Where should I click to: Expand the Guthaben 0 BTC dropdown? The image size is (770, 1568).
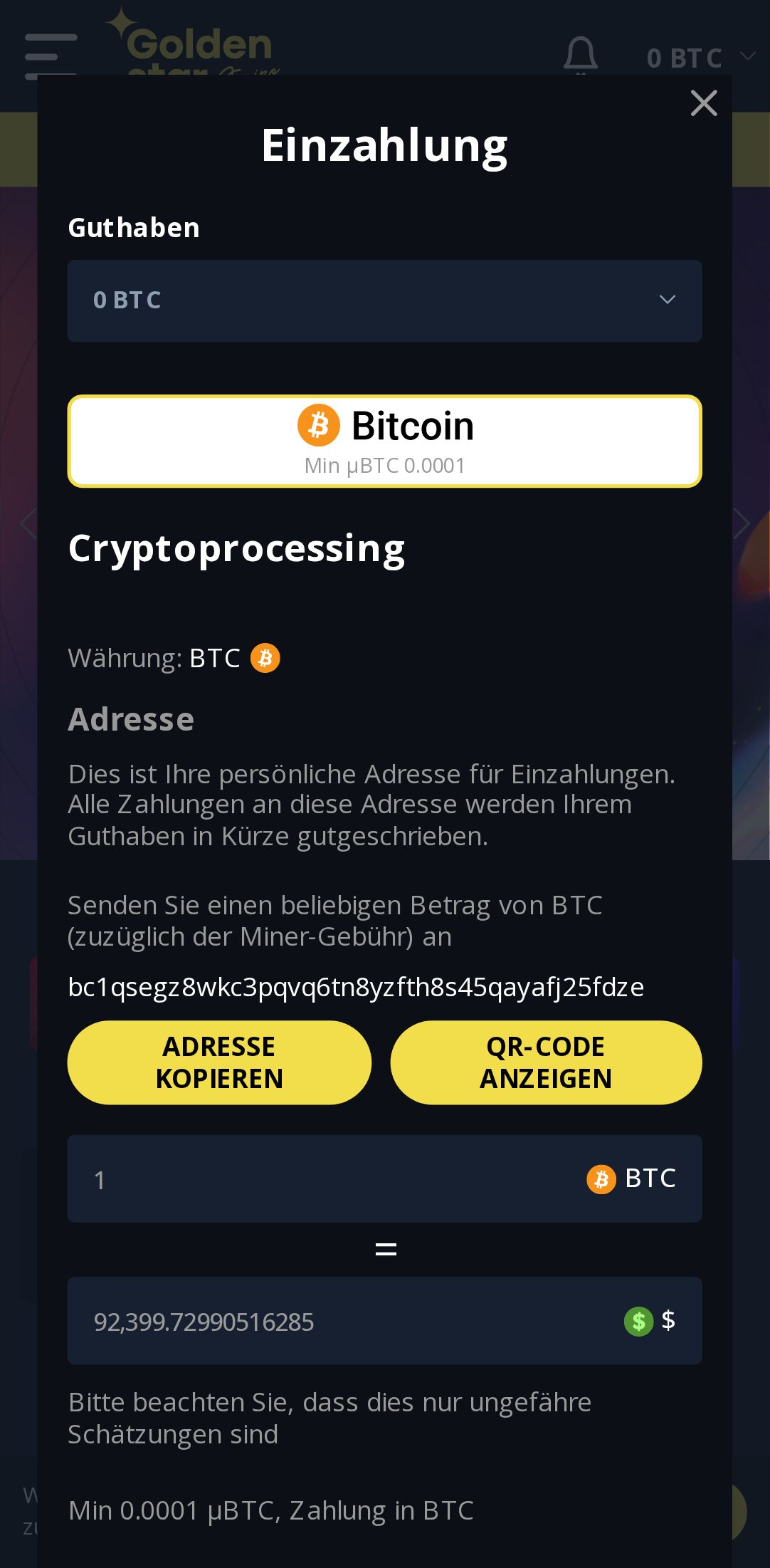coord(384,300)
